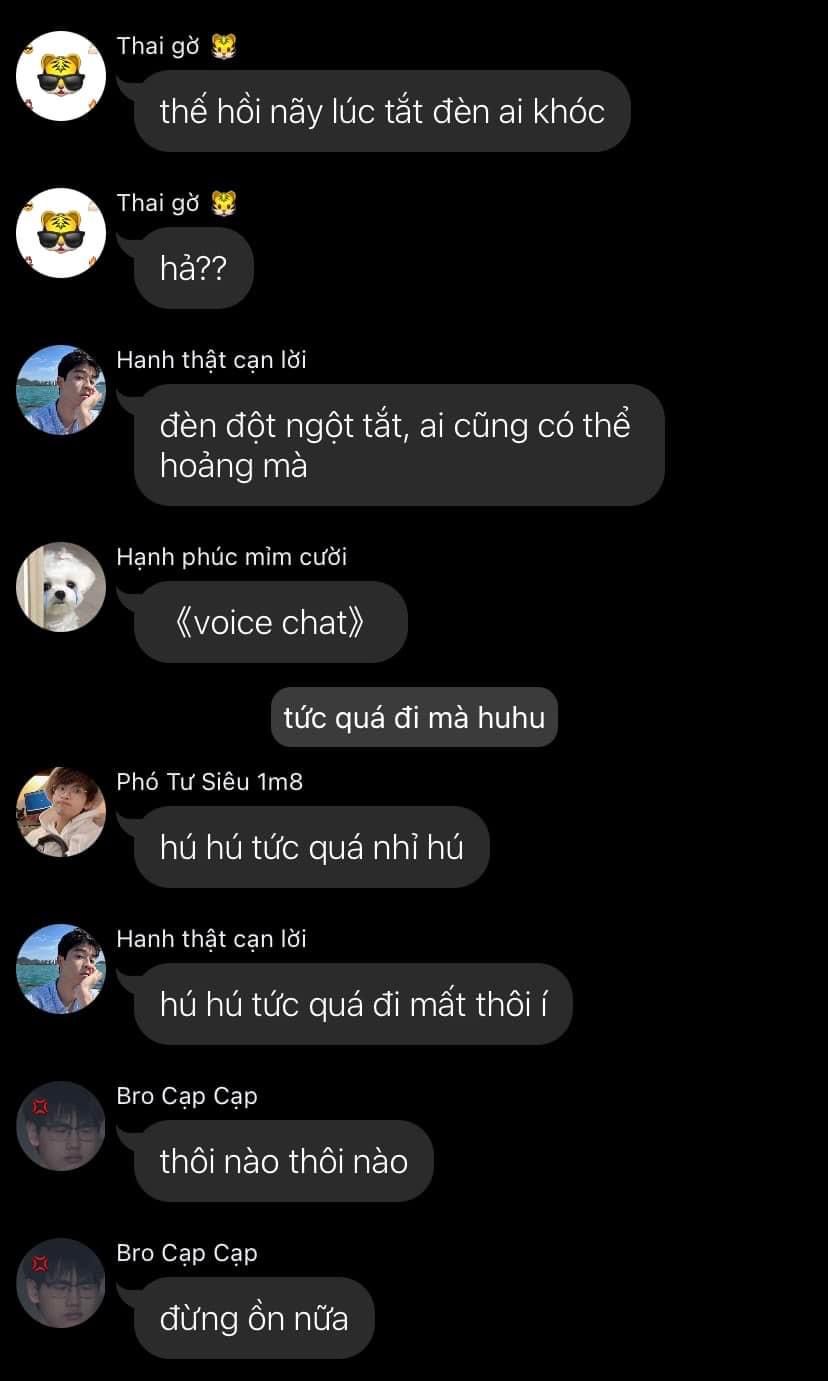The height and width of the screenshot is (1381, 828).
Task: Open Phó Tư Siêu 1m8's avatar
Action: point(61,812)
